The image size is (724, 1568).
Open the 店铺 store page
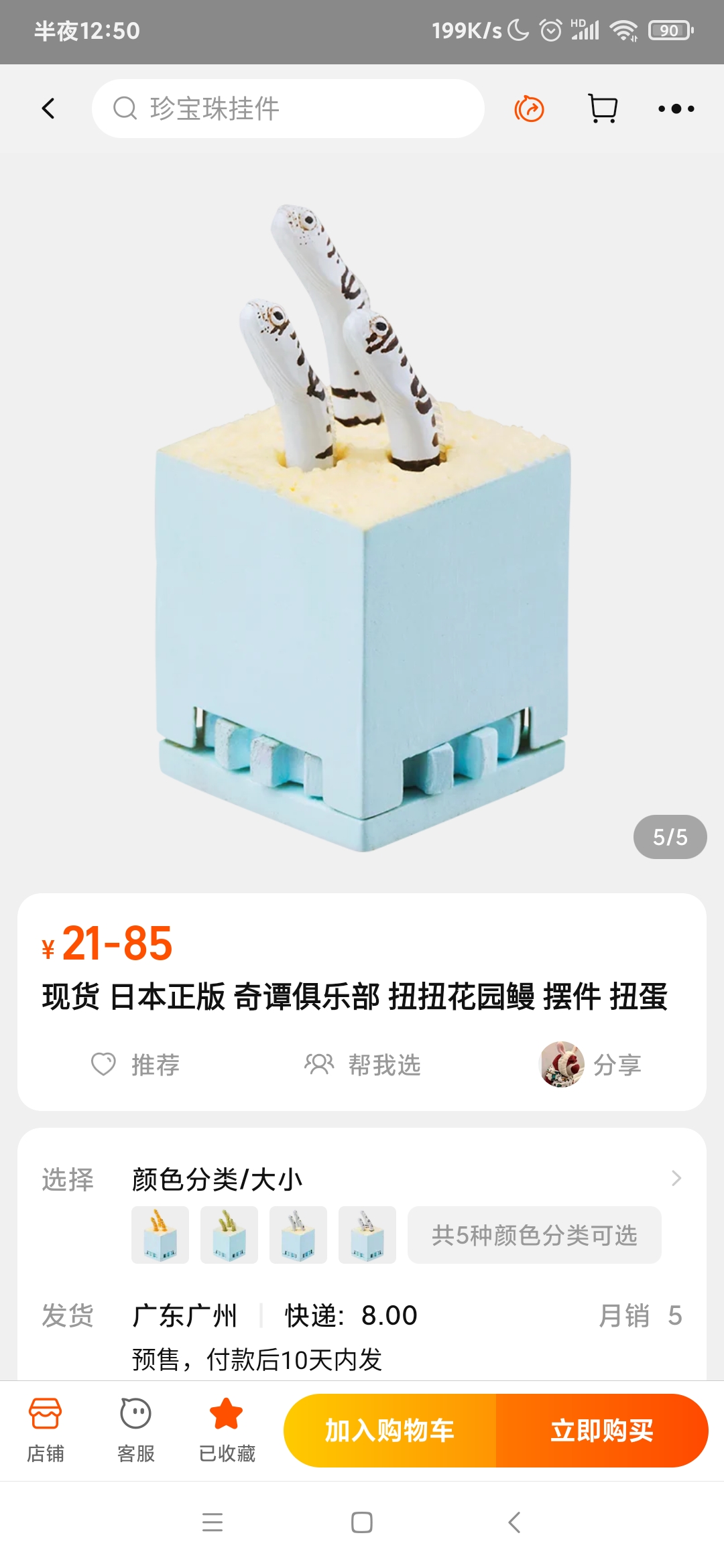[46, 1430]
